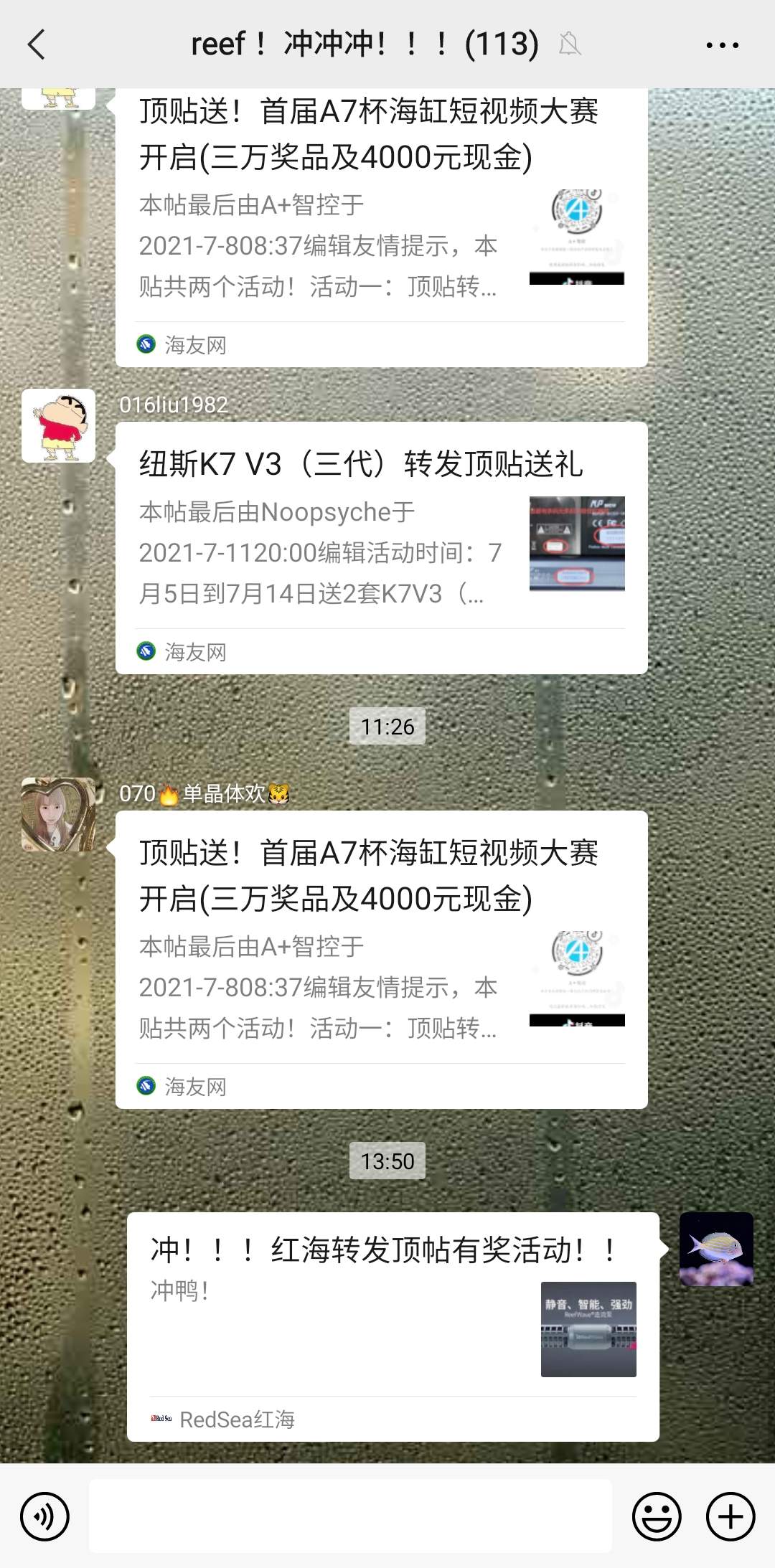Open the chat's three-dot menu

click(722, 45)
